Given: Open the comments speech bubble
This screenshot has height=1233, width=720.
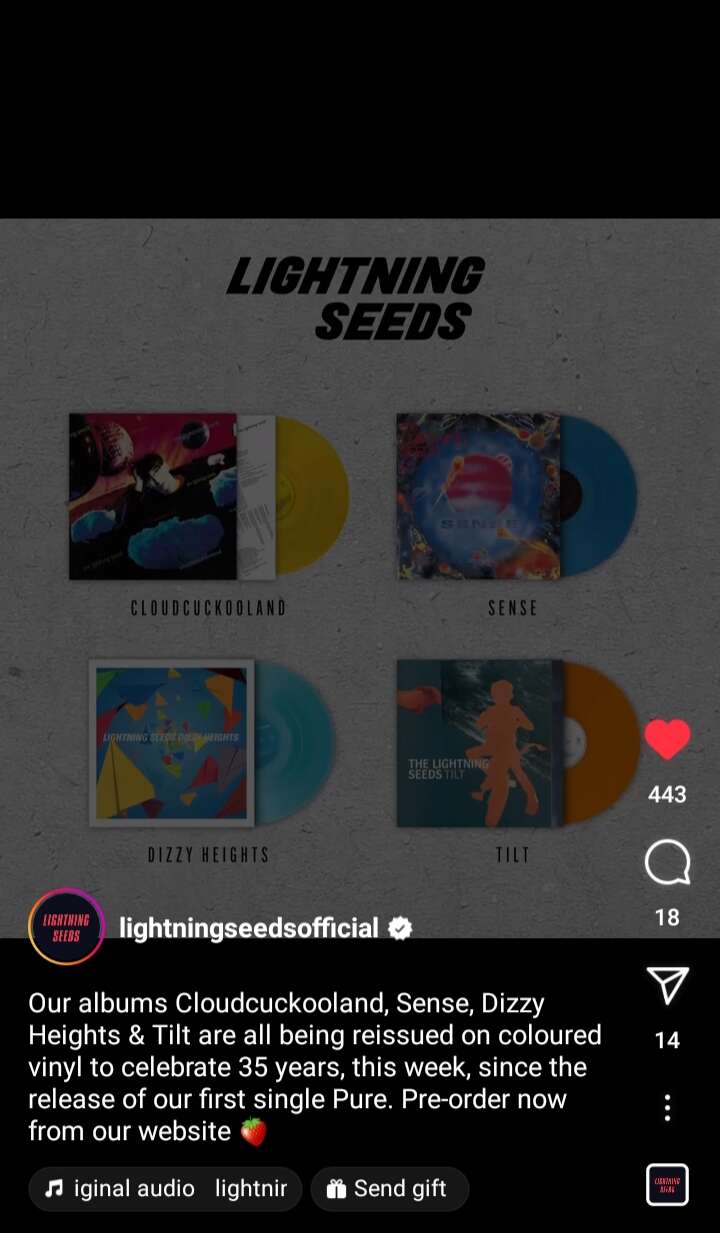Looking at the screenshot, I should pyautogui.click(x=667, y=863).
